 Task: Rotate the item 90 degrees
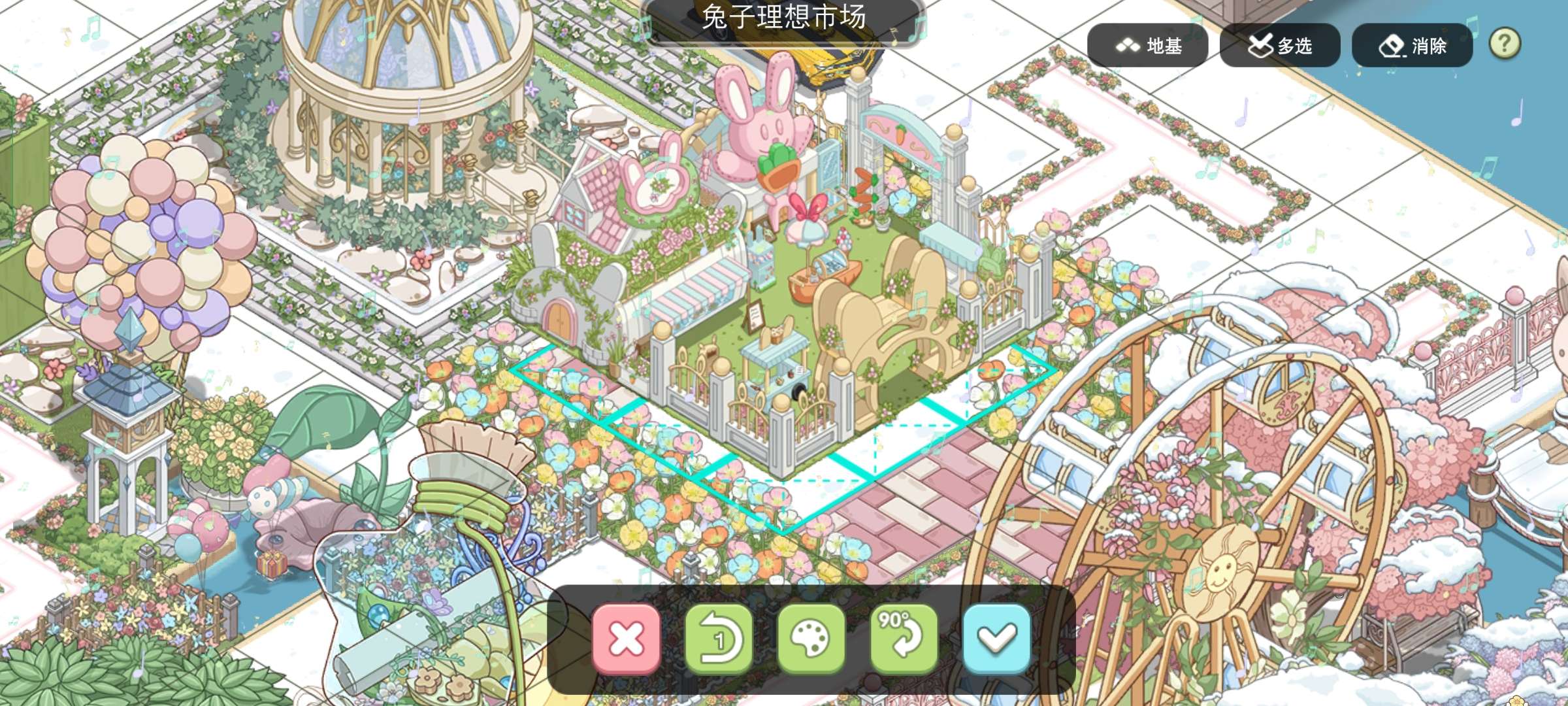(904, 639)
